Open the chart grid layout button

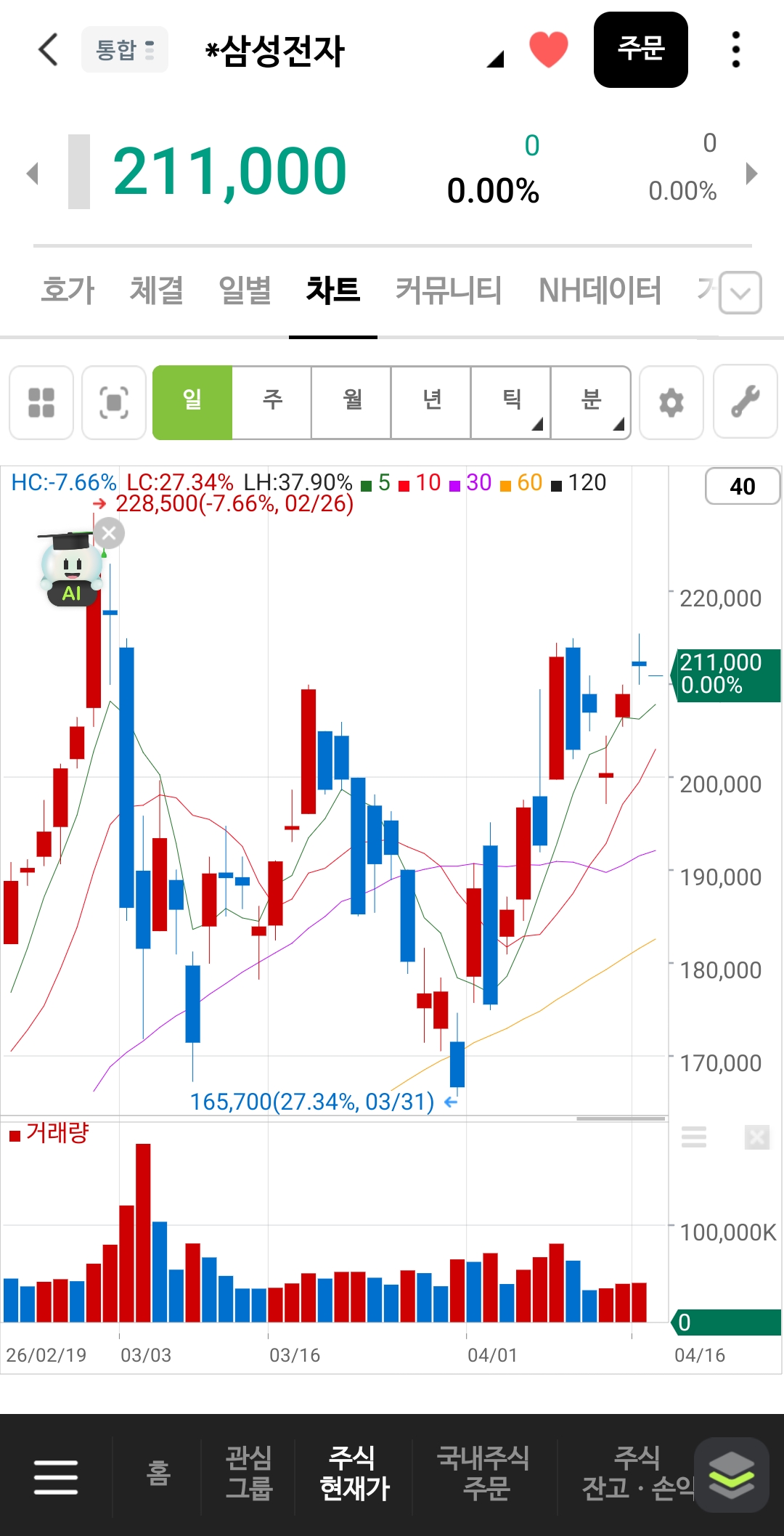point(41,402)
